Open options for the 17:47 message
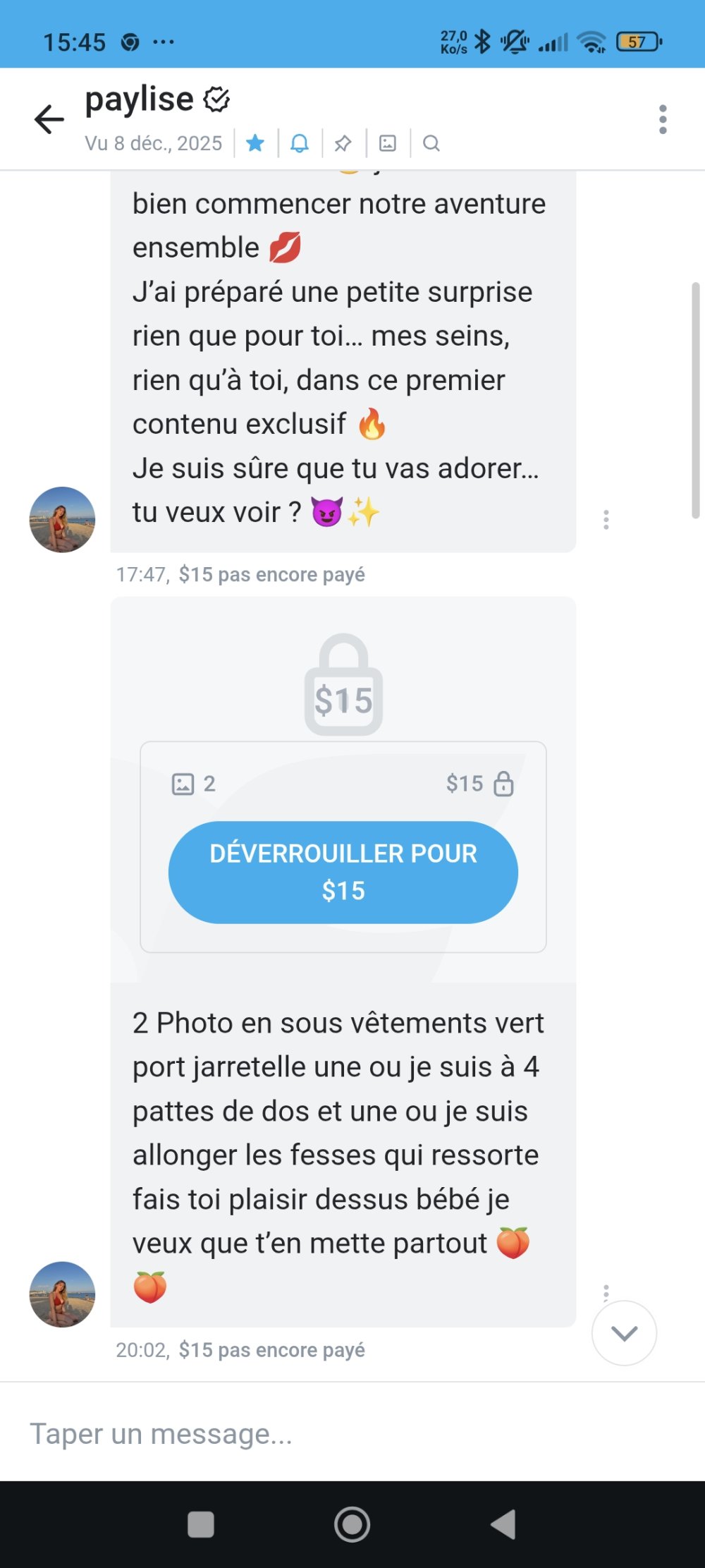 tap(606, 520)
